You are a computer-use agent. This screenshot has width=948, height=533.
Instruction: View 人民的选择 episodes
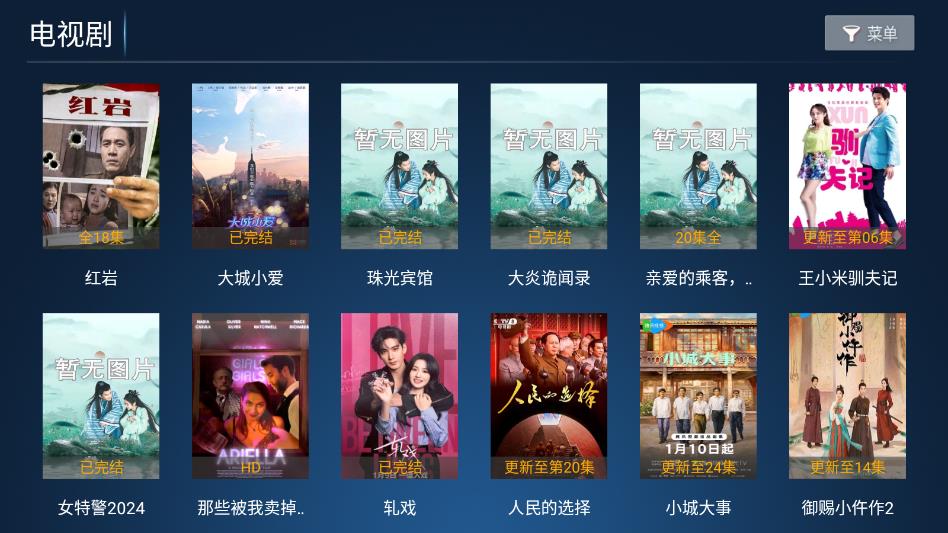click(549, 396)
